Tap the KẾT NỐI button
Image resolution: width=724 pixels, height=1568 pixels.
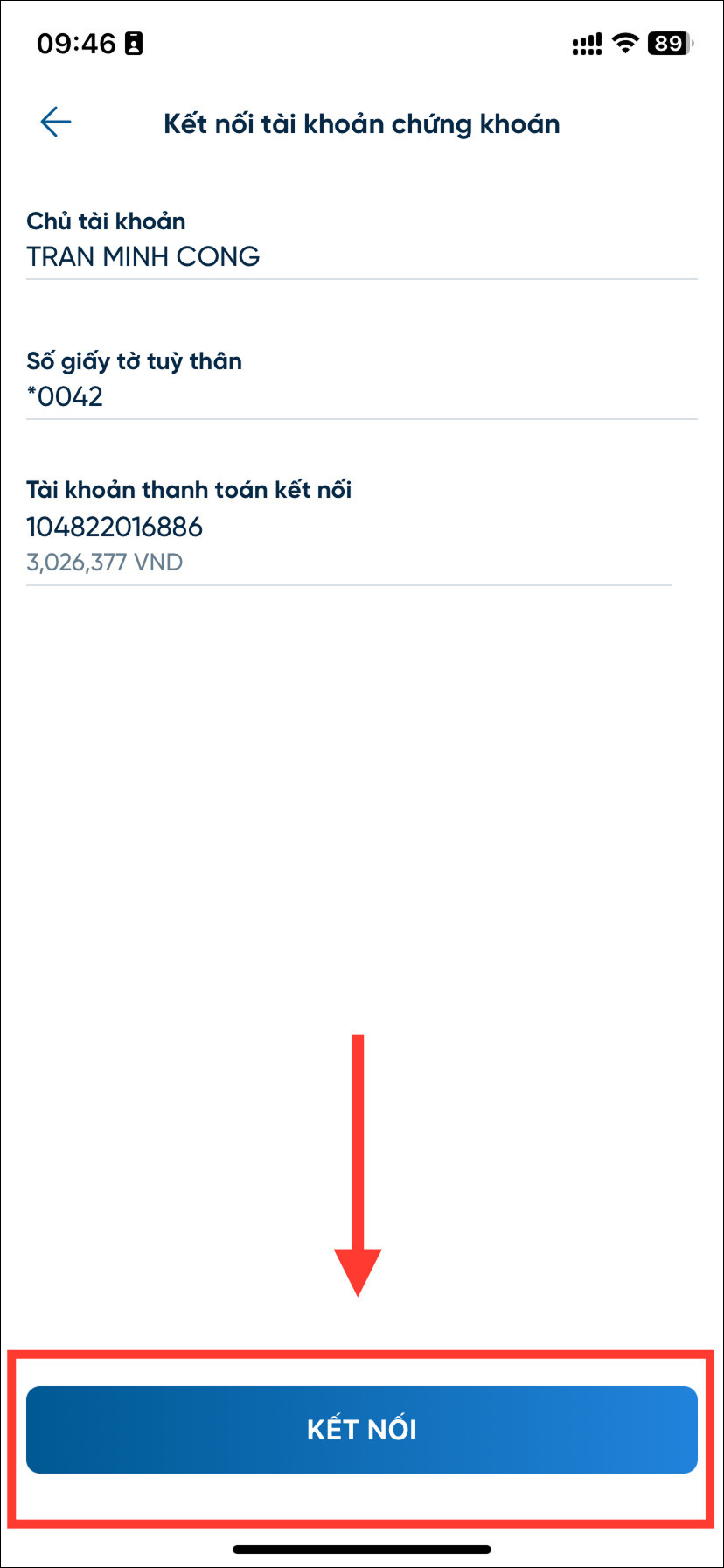tap(361, 1429)
